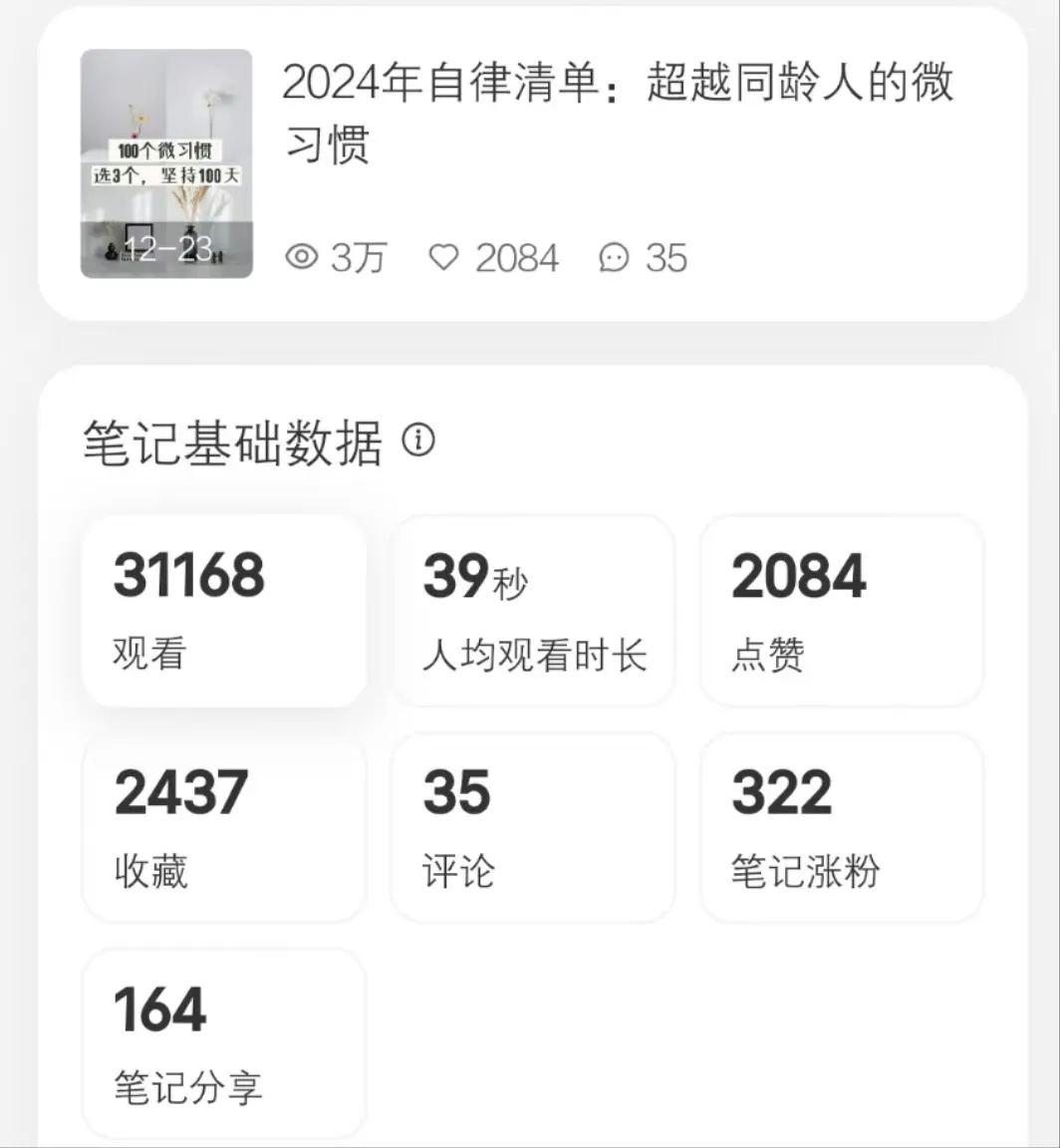View the 笔记涨粉 data card
The image size is (1060, 1148).
[842, 828]
